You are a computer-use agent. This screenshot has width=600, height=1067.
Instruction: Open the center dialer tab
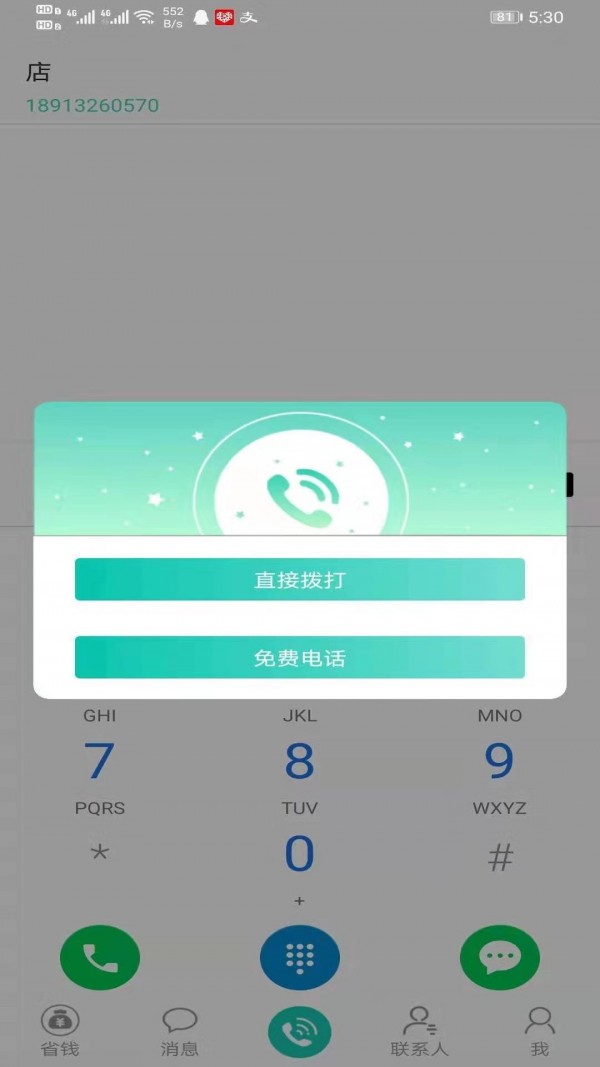pos(299,1032)
